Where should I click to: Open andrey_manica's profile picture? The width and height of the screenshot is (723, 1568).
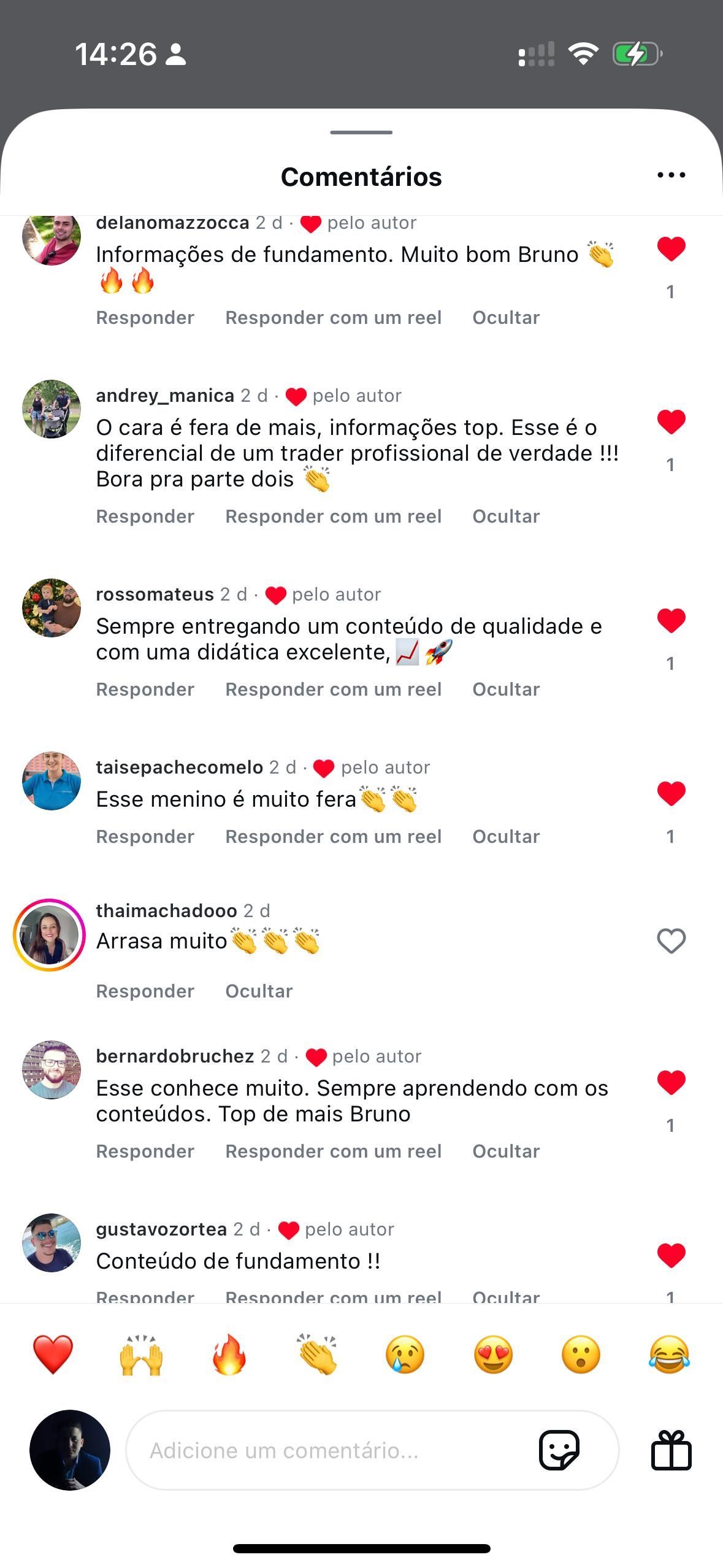(x=52, y=409)
